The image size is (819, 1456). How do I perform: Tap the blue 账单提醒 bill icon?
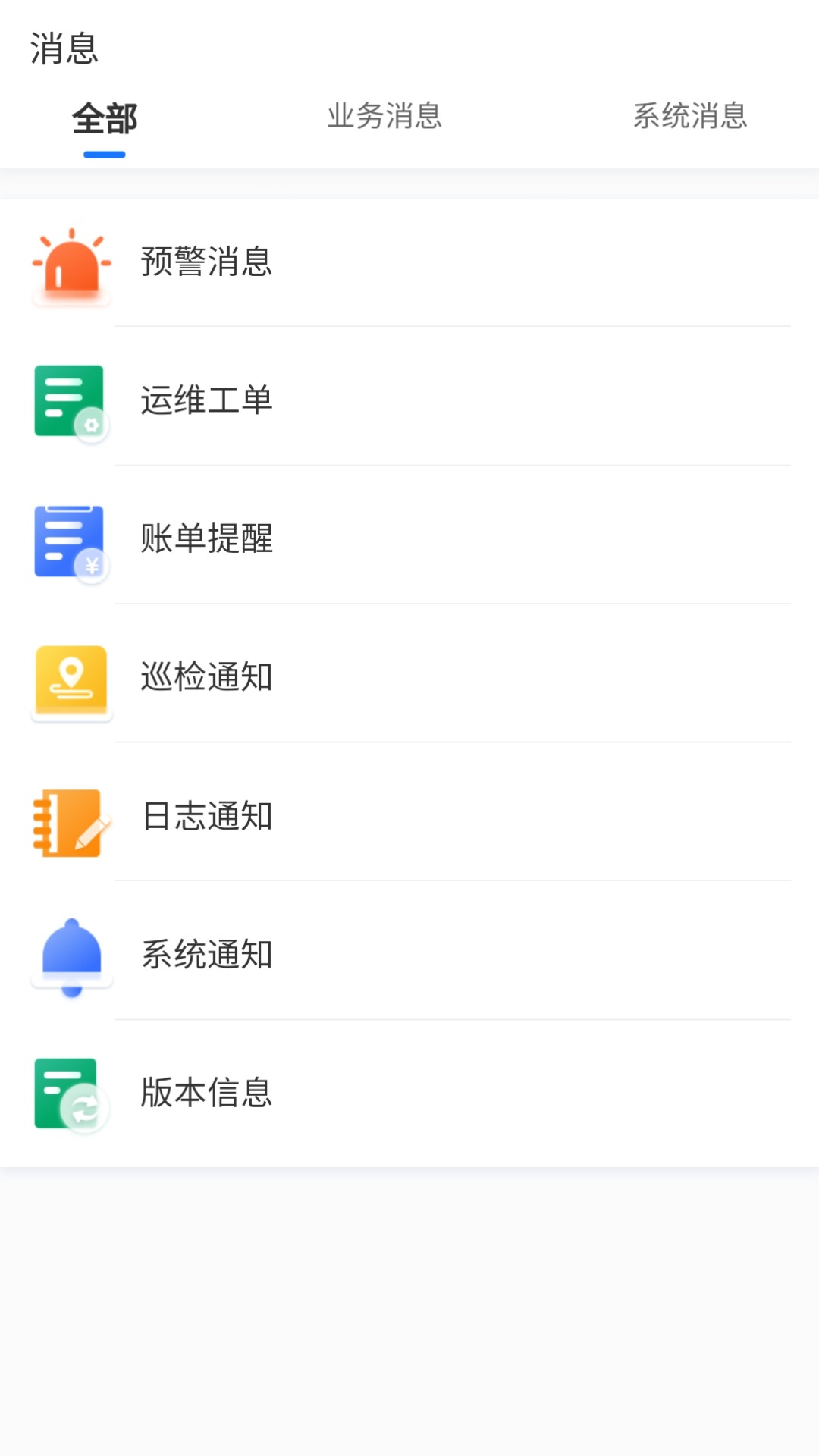[x=70, y=540]
